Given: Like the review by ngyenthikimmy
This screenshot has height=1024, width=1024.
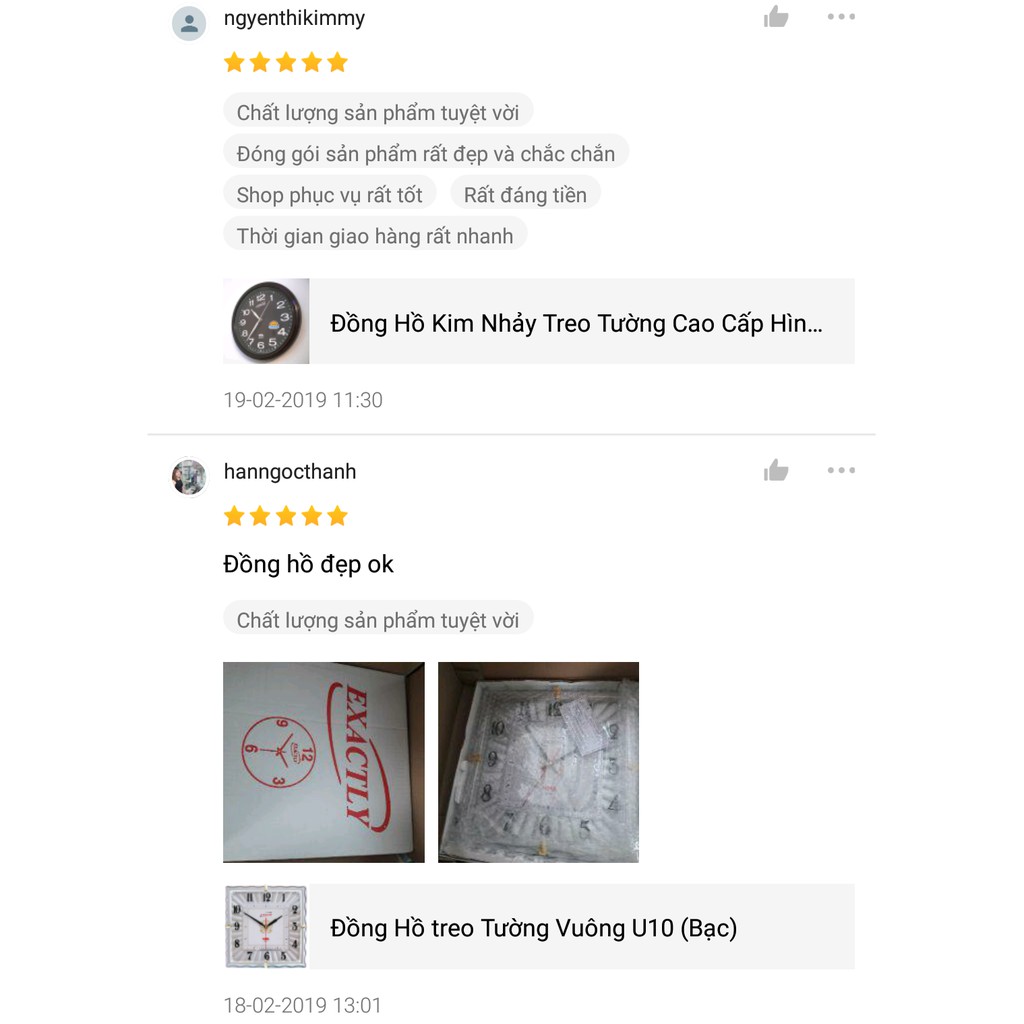Looking at the screenshot, I should pyautogui.click(x=776, y=17).
